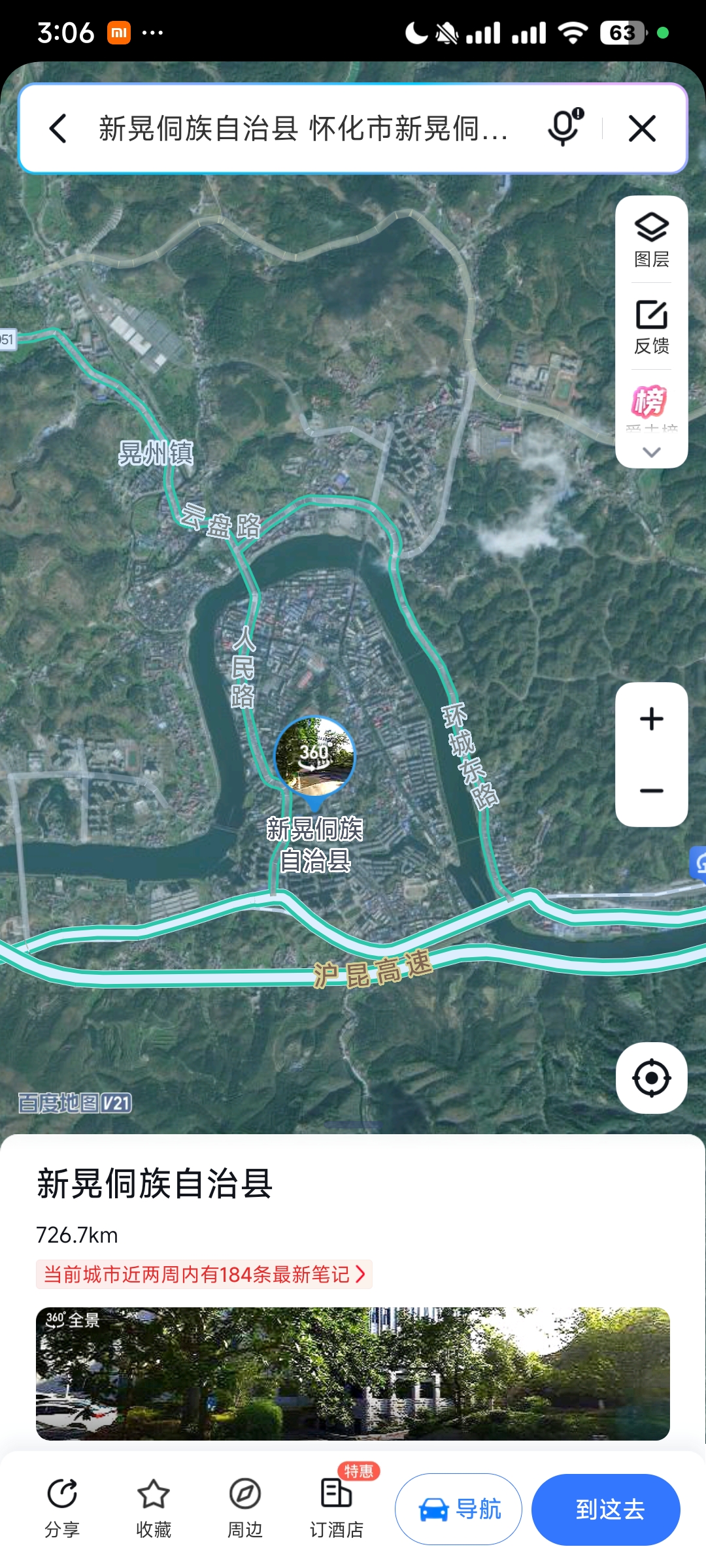706x1568 pixels.
Task: Open the 反馈 feedback option
Action: 651,327
